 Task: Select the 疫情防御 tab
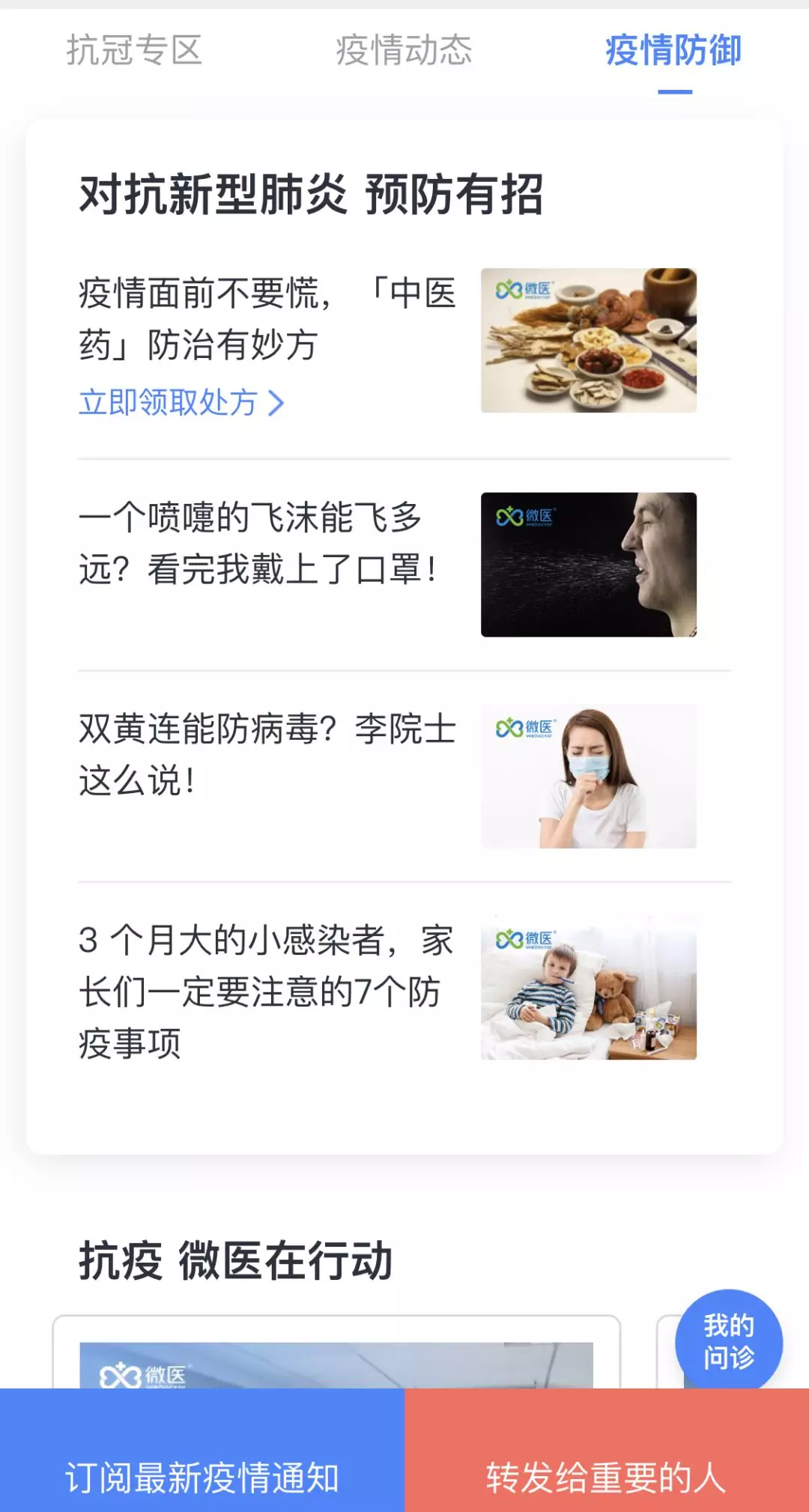(x=673, y=51)
